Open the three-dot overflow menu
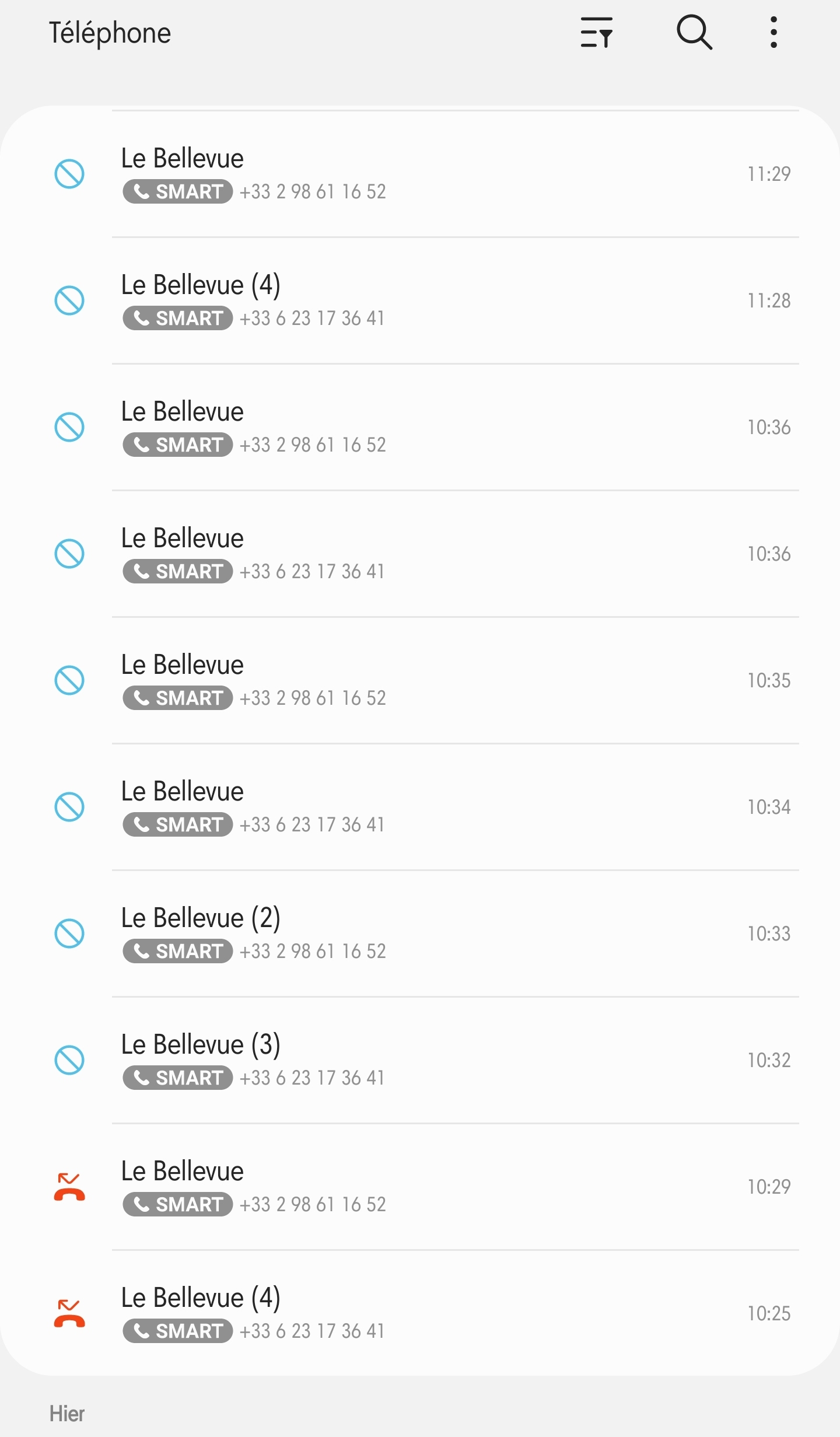 (773, 33)
